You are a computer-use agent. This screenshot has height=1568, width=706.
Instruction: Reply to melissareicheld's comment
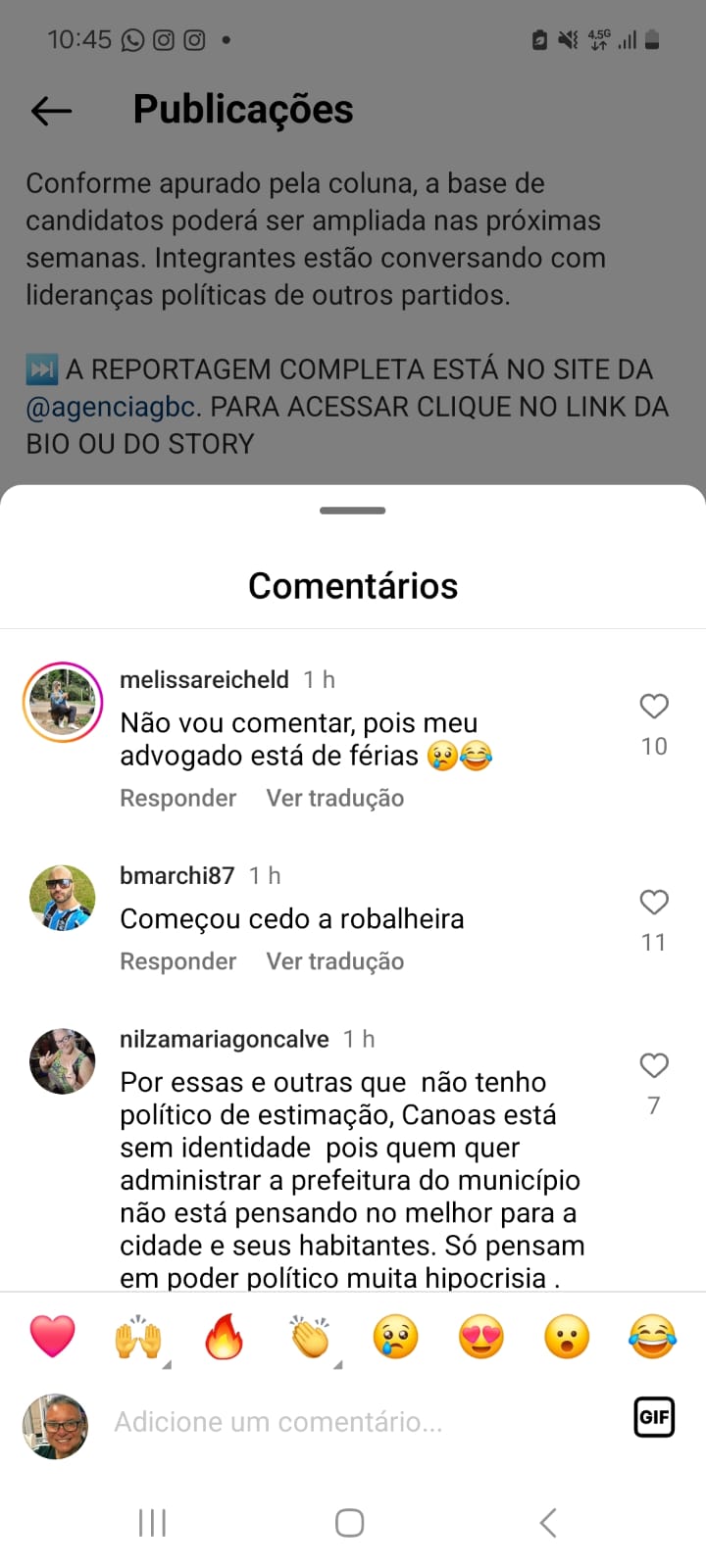pyautogui.click(x=177, y=798)
